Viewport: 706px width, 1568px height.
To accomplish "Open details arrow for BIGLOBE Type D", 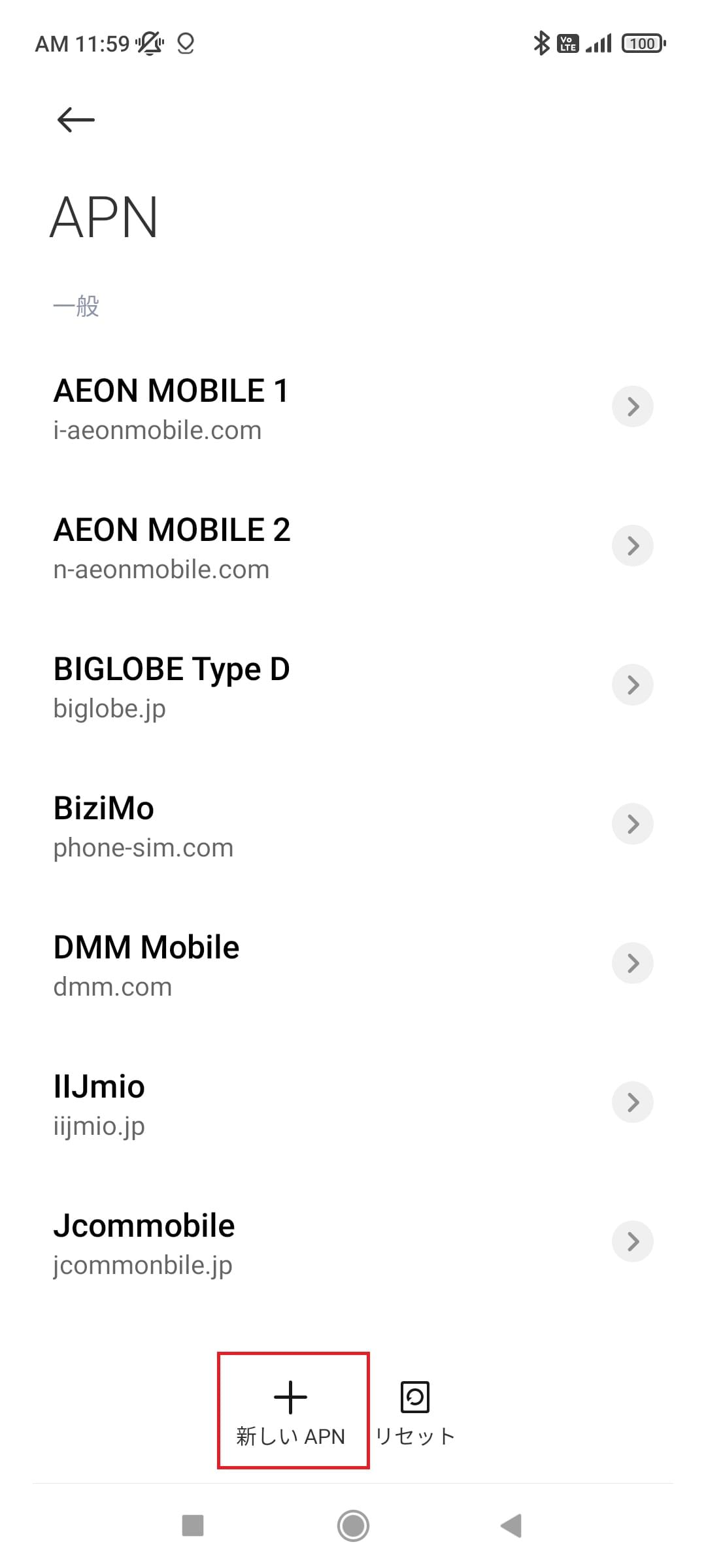I will click(x=632, y=685).
